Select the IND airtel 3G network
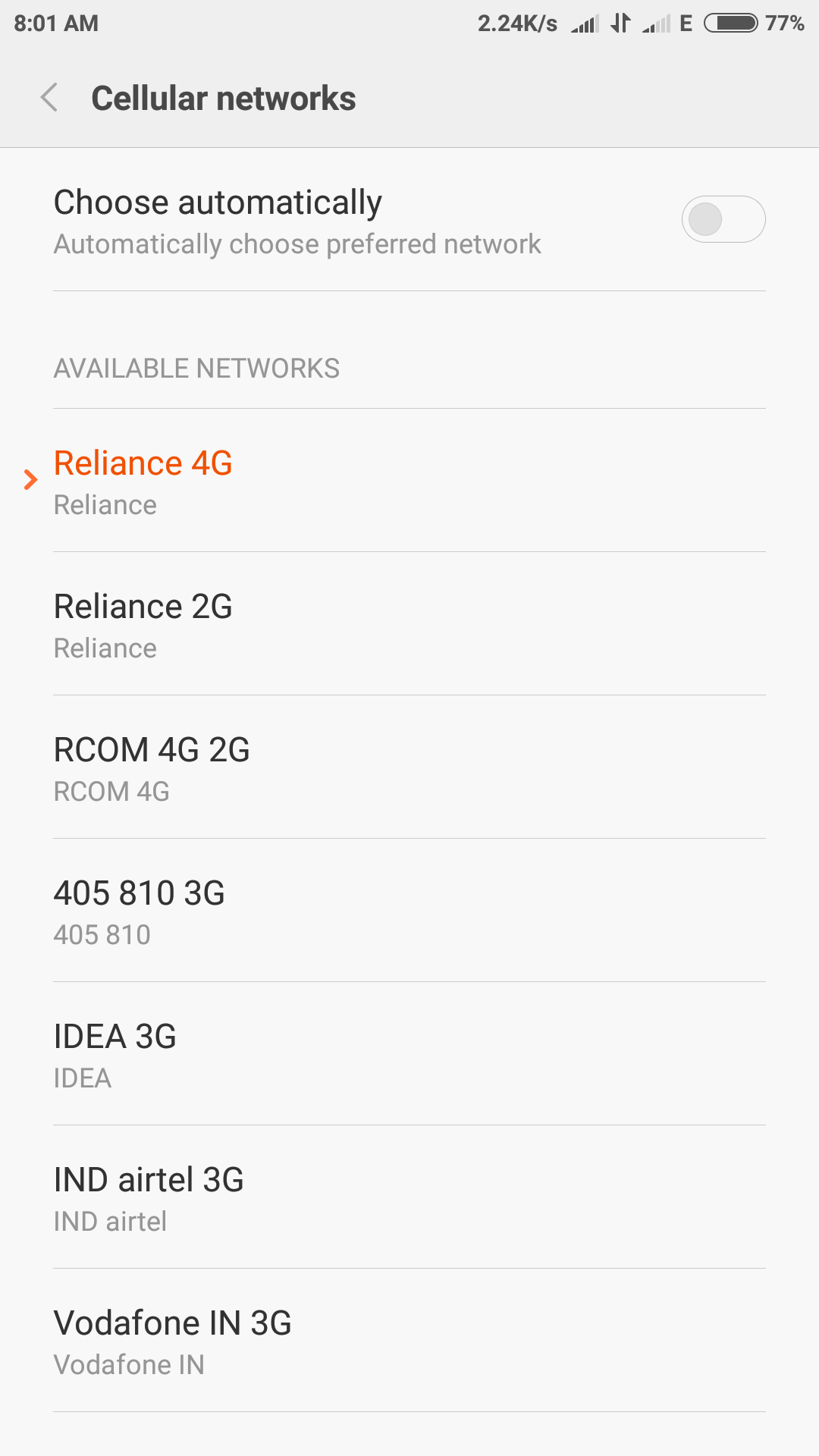Viewport: 819px width, 1456px height. [x=409, y=1197]
